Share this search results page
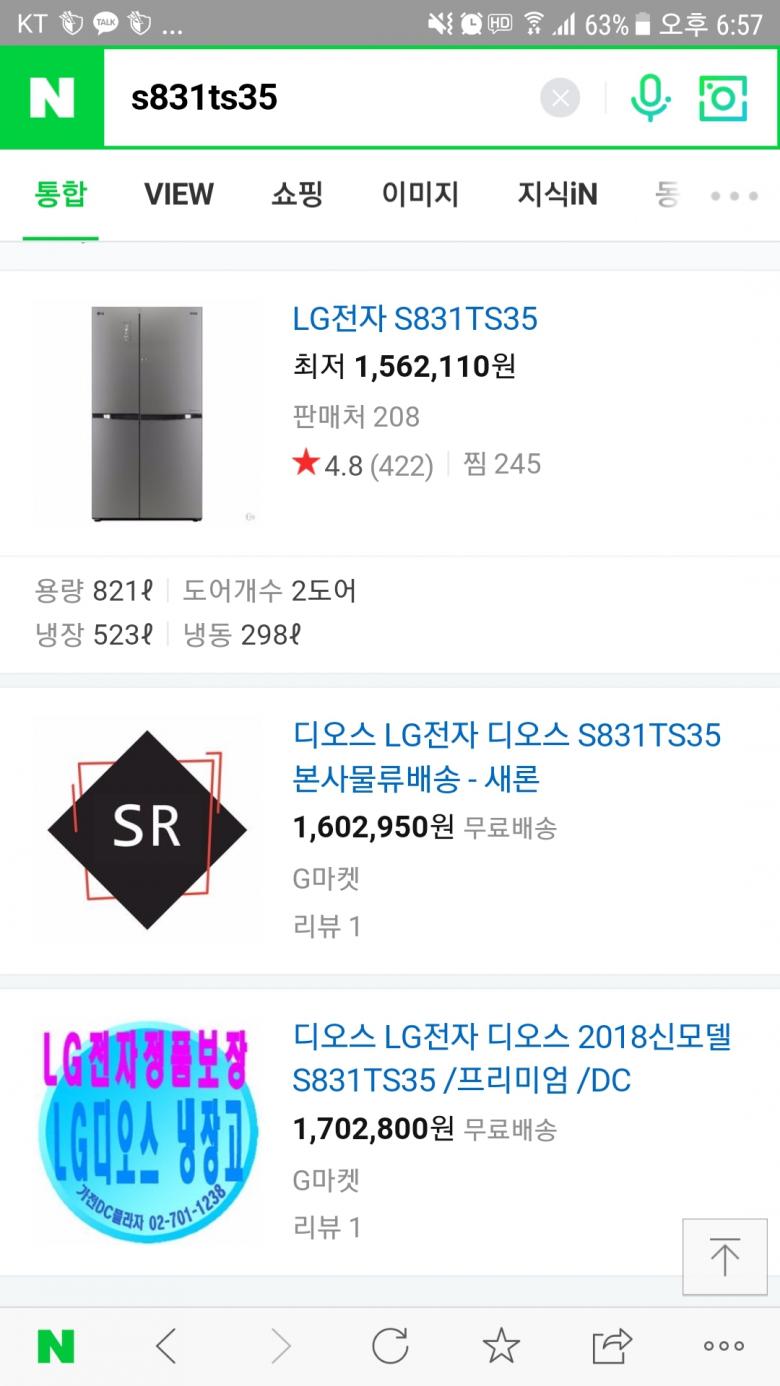This screenshot has width=780, height=1386. coord(612,1346)
